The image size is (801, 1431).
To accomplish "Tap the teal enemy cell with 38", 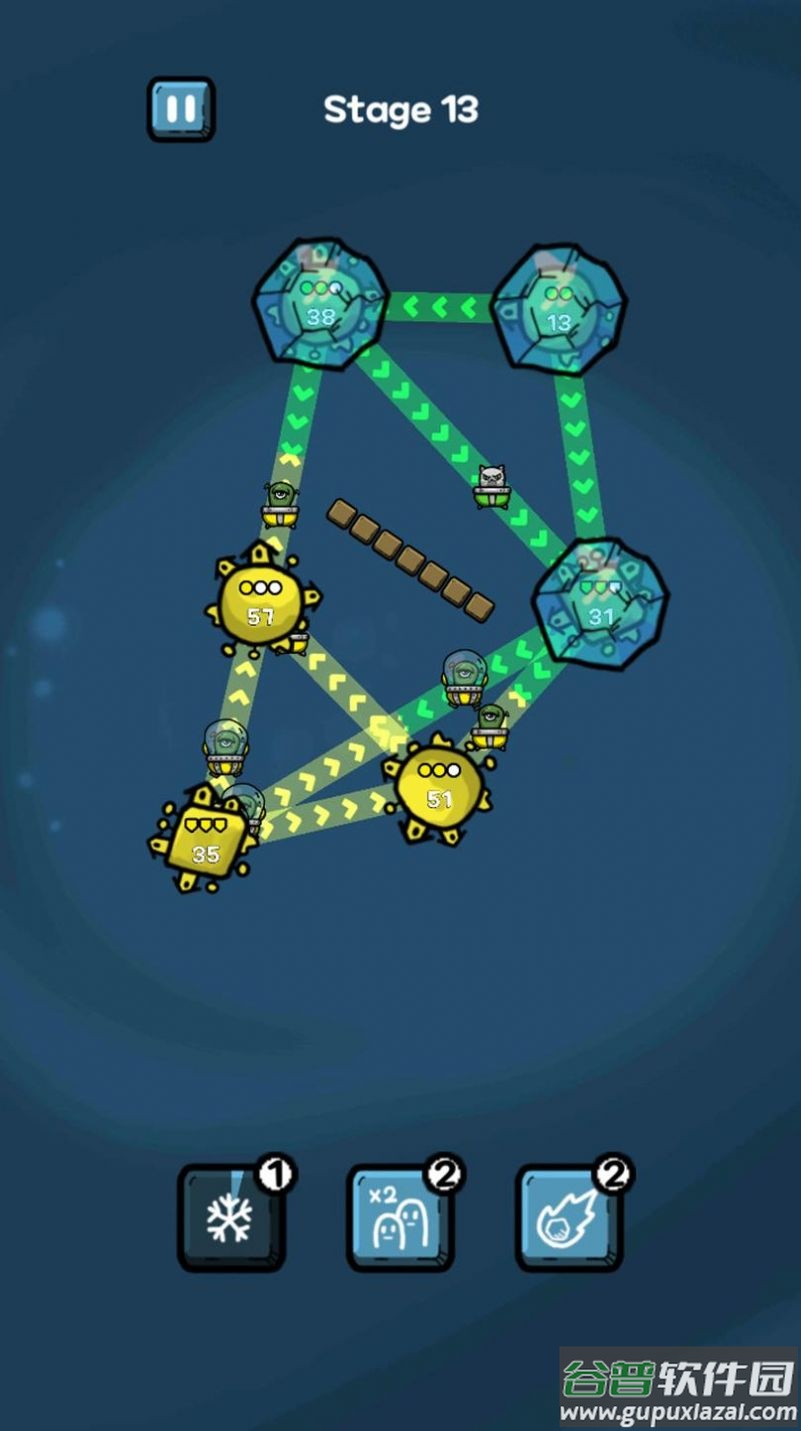I will (320, 304).
